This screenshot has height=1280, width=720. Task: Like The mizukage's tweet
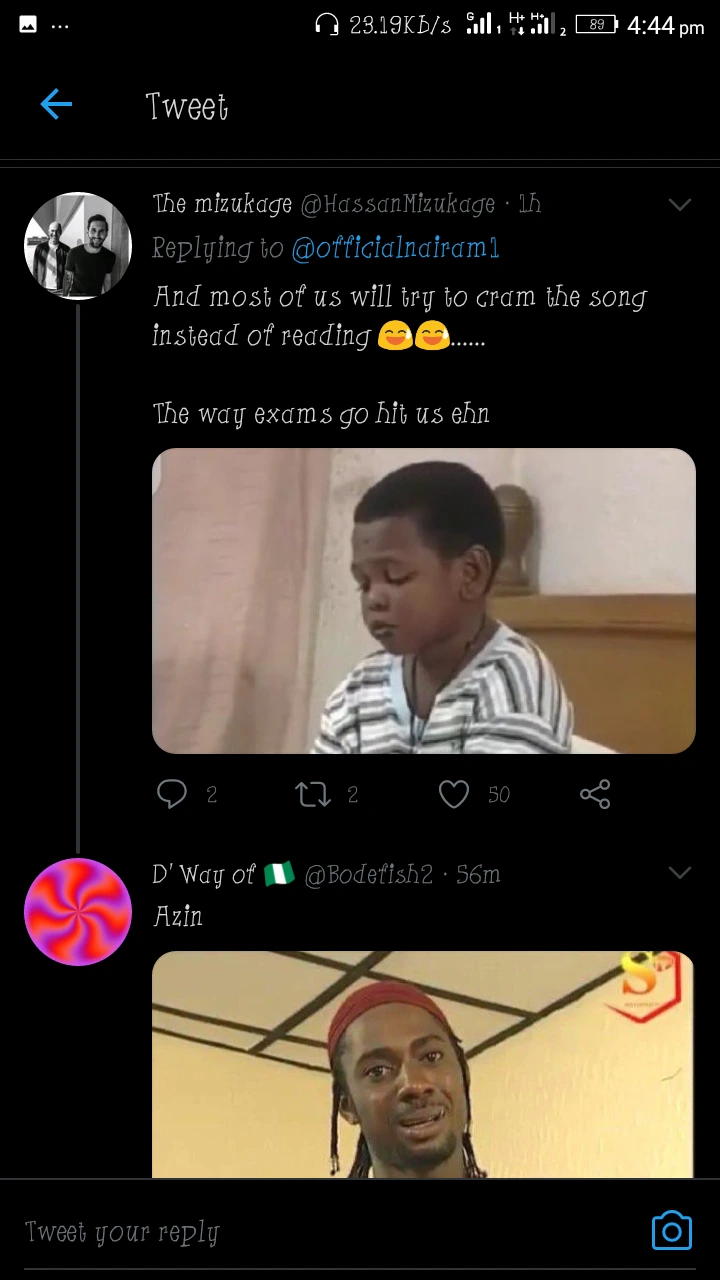click(x=454, y=794)
